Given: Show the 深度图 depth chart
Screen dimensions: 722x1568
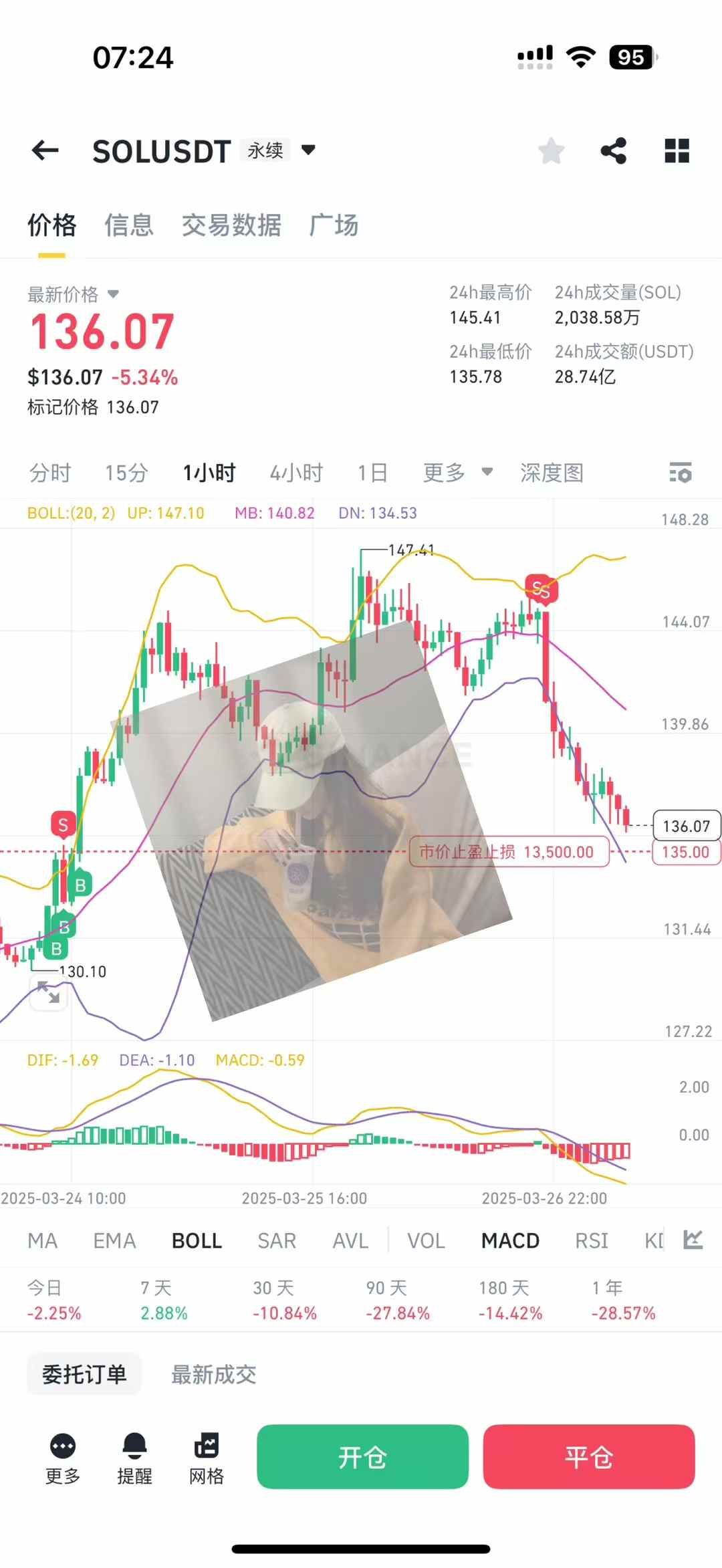Looking at the screenshot, I should pyautogui.click(x=552, y=473).
